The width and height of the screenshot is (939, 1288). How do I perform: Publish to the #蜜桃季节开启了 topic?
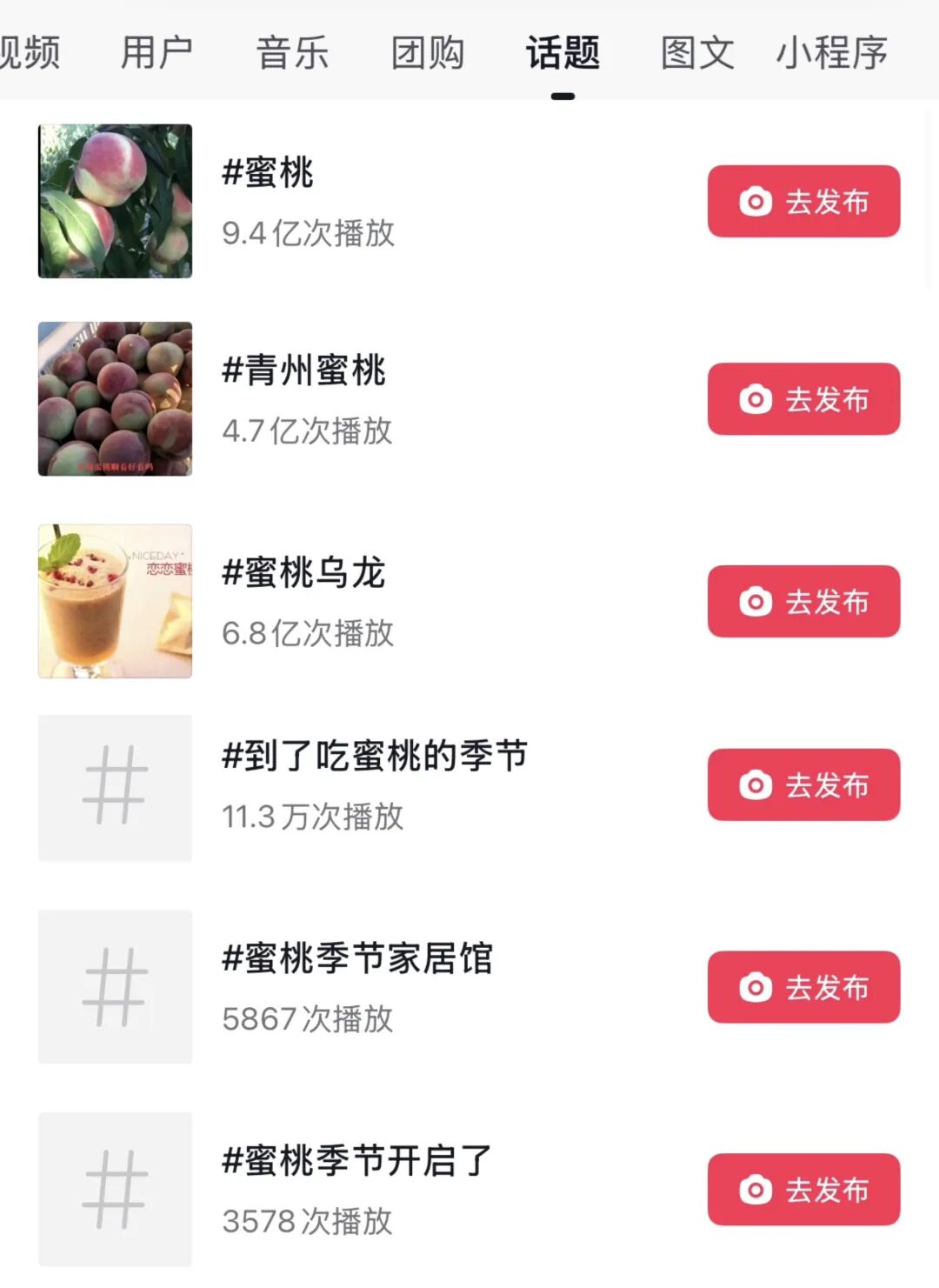point(803,1190)
